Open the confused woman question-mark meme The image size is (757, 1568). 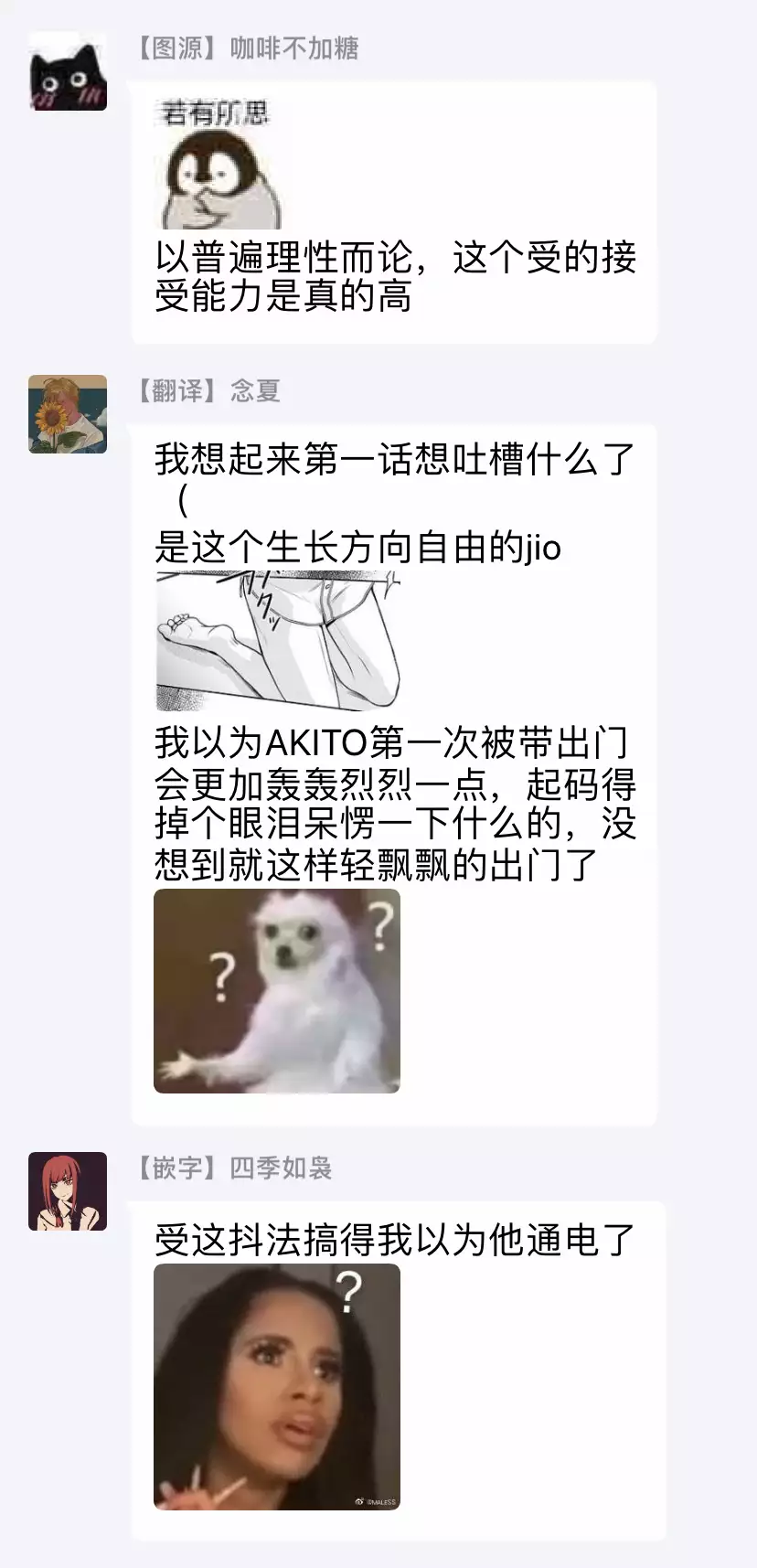(x=276, y=1386)
